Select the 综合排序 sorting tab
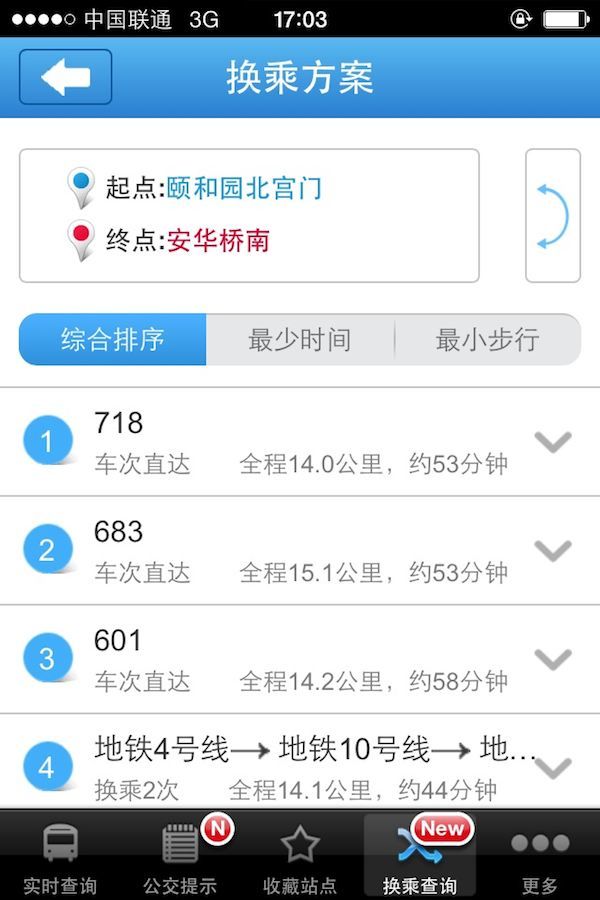Viewport: 600px width, 900px height. 112,340
